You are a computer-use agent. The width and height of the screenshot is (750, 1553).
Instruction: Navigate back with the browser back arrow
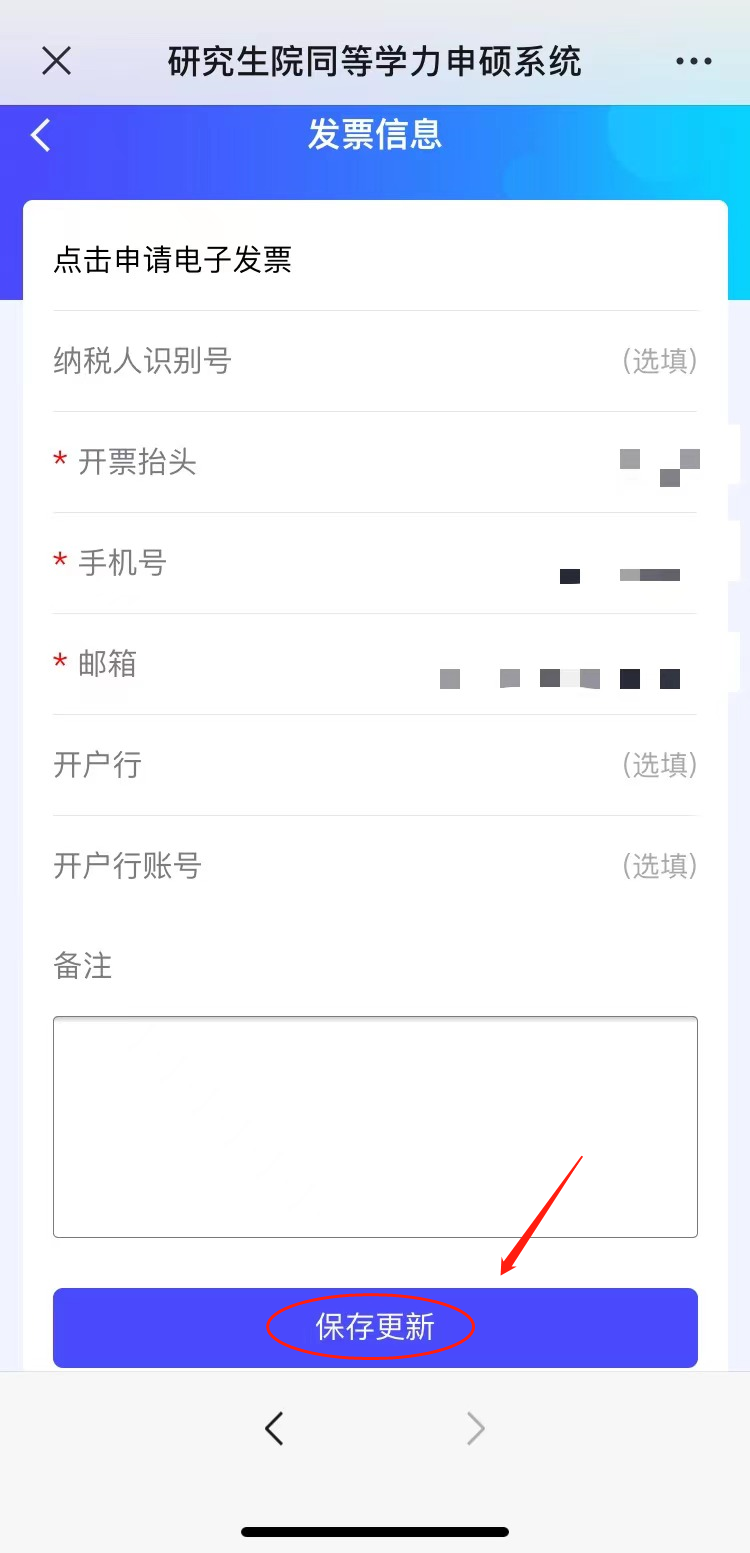(x=274, y=1429)
